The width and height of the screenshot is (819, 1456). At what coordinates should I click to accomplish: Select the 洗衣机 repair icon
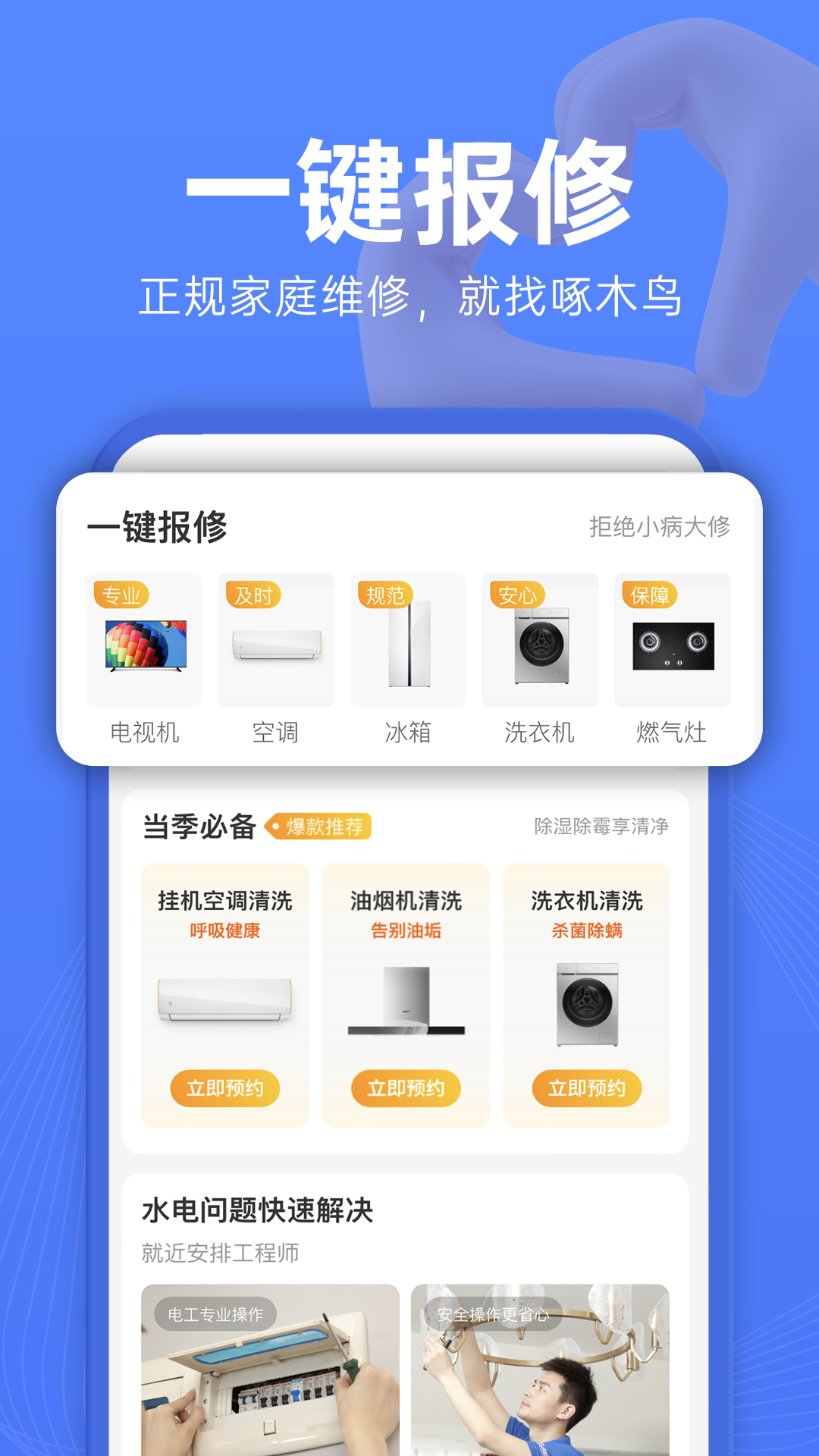coord(541,648)
